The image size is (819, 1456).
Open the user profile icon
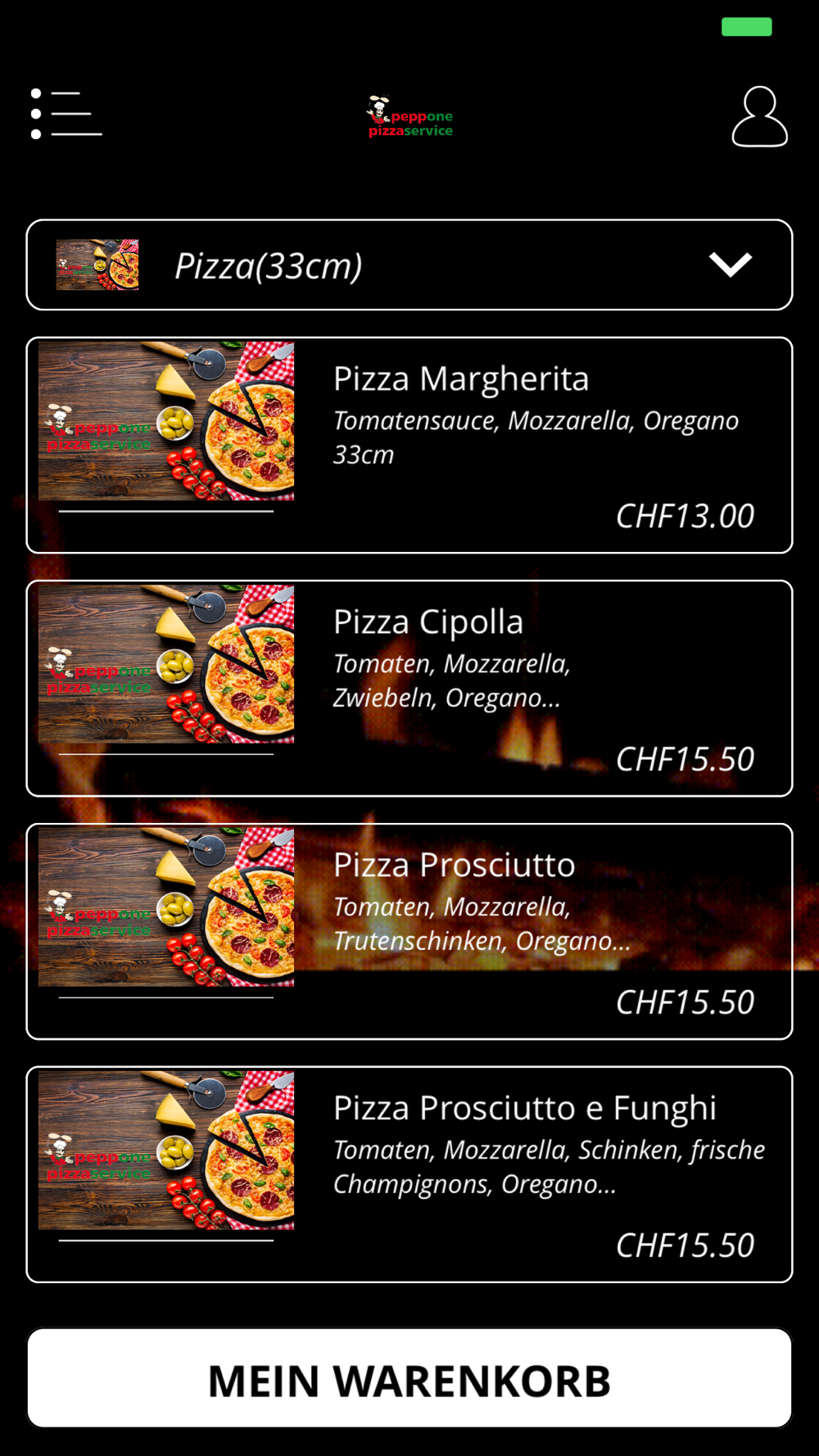click(x=759, y=116)
